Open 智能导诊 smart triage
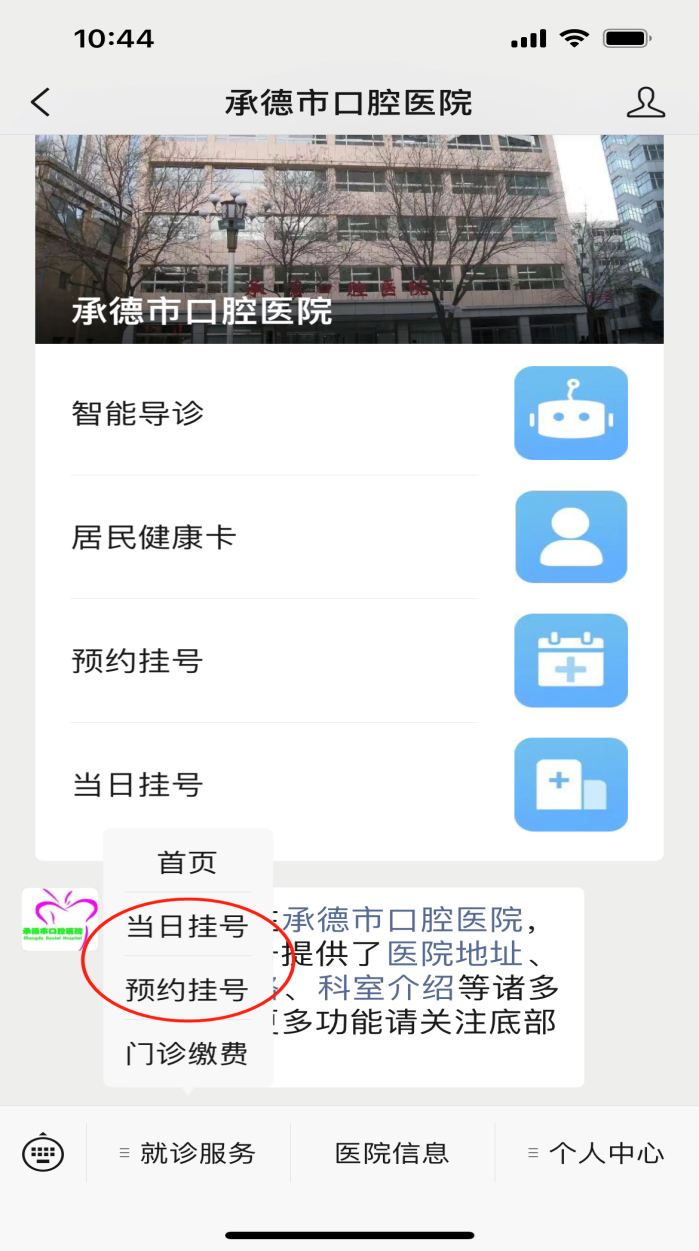Image resolution: width=699 pixels, height=1251 pixels. (x=349, y=413)
